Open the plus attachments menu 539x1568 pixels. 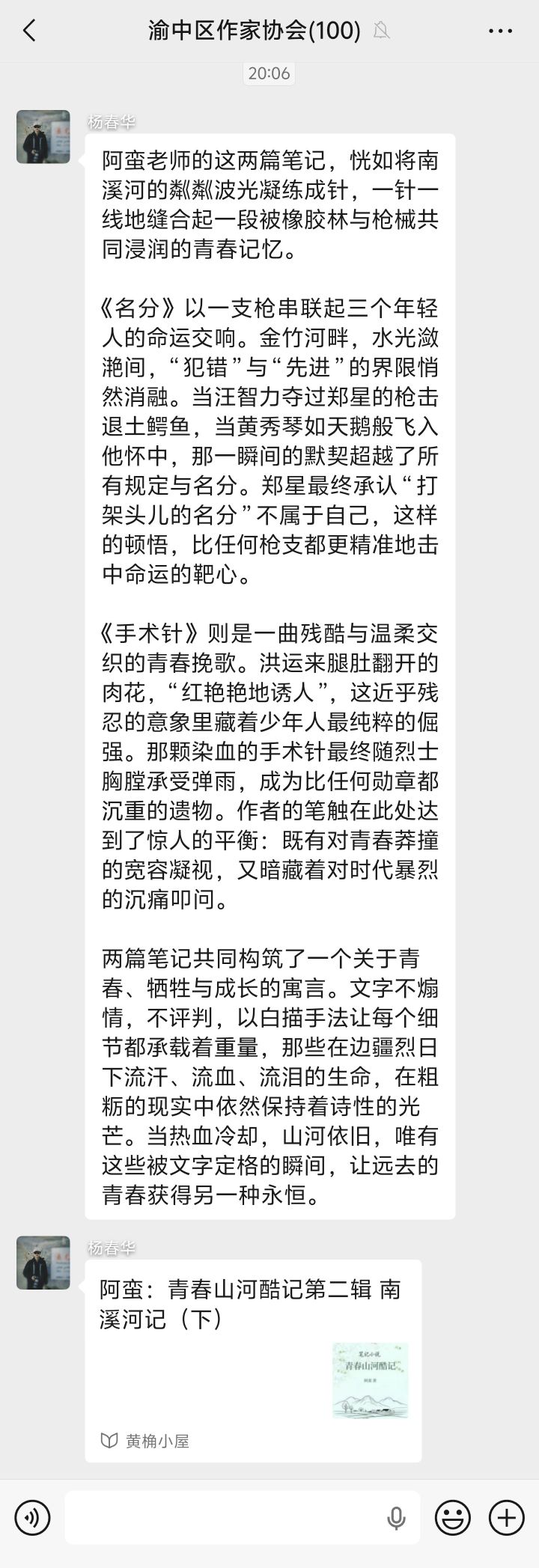(x=507, y=1518)
